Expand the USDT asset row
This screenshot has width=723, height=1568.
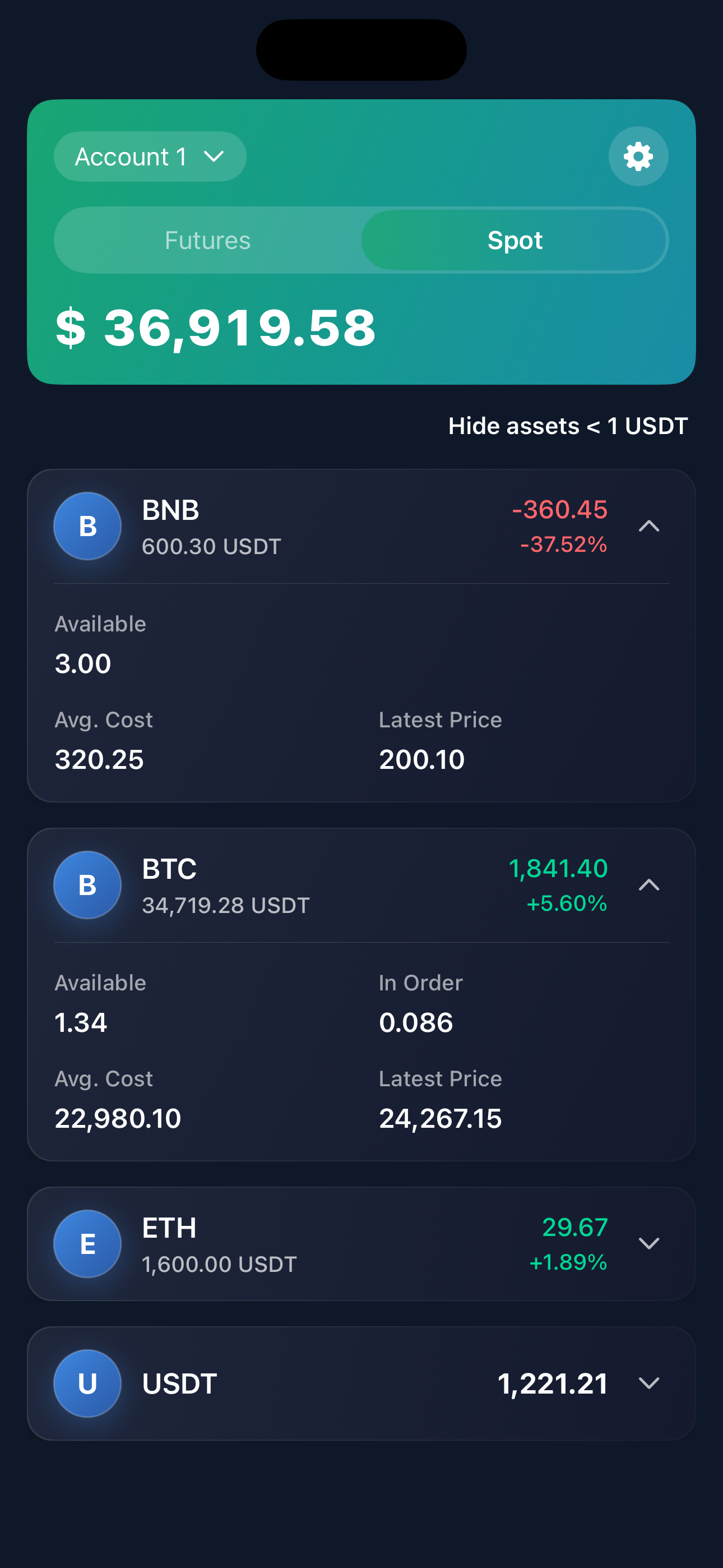(x=649, y=1383)
